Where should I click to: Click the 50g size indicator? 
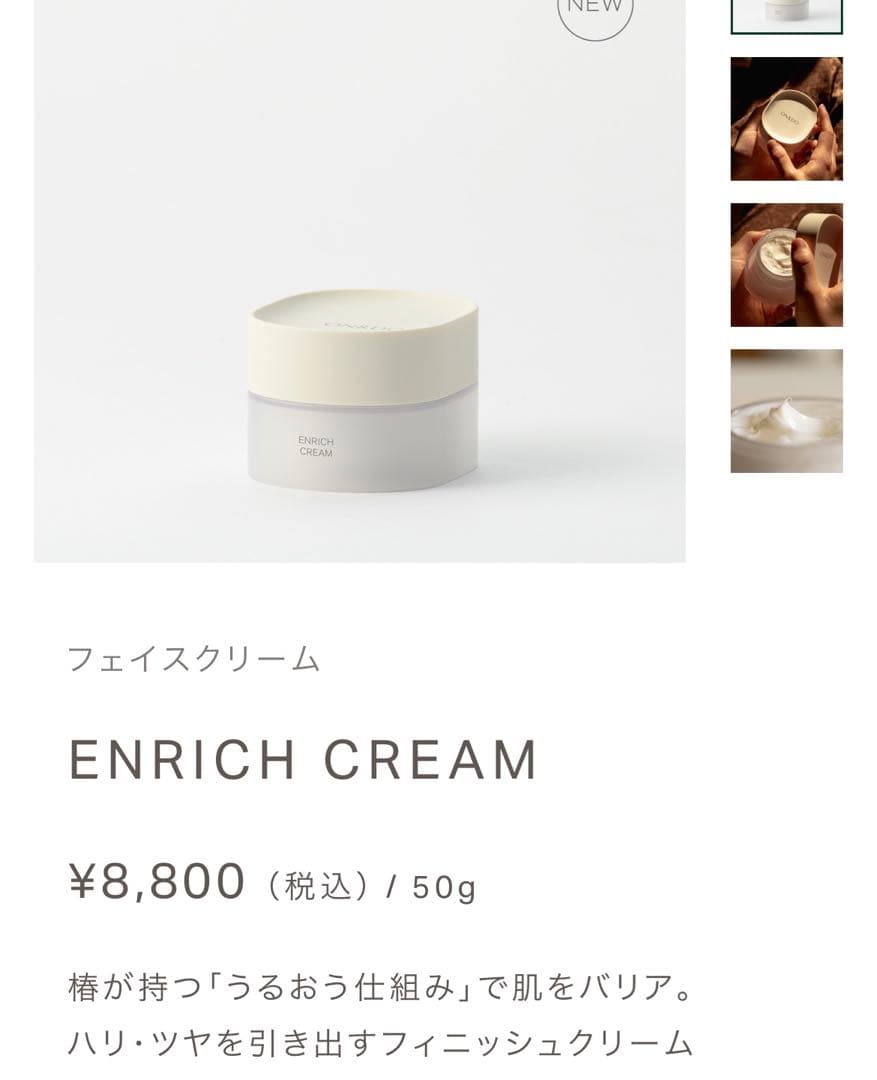click(x=440, y=886)
